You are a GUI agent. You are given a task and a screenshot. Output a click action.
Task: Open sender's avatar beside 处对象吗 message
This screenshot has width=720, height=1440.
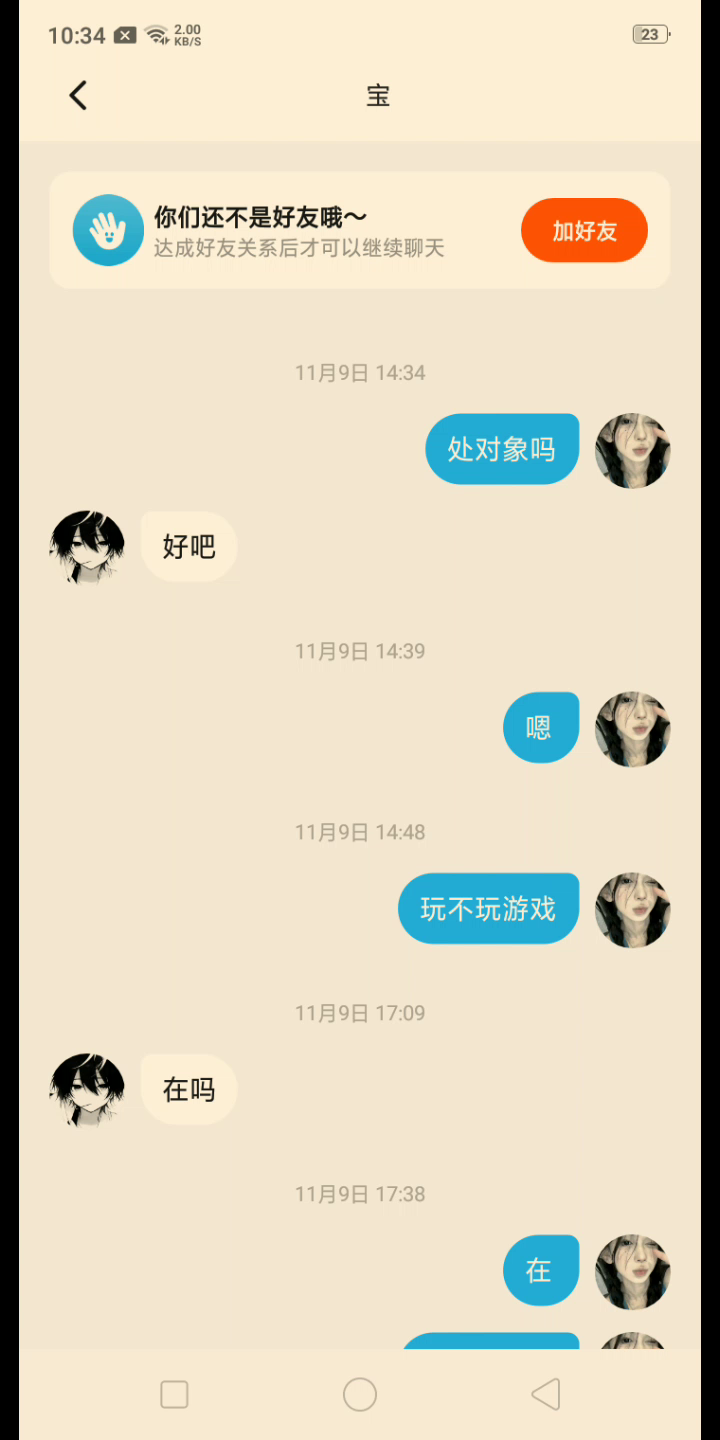tap(632, 450)
